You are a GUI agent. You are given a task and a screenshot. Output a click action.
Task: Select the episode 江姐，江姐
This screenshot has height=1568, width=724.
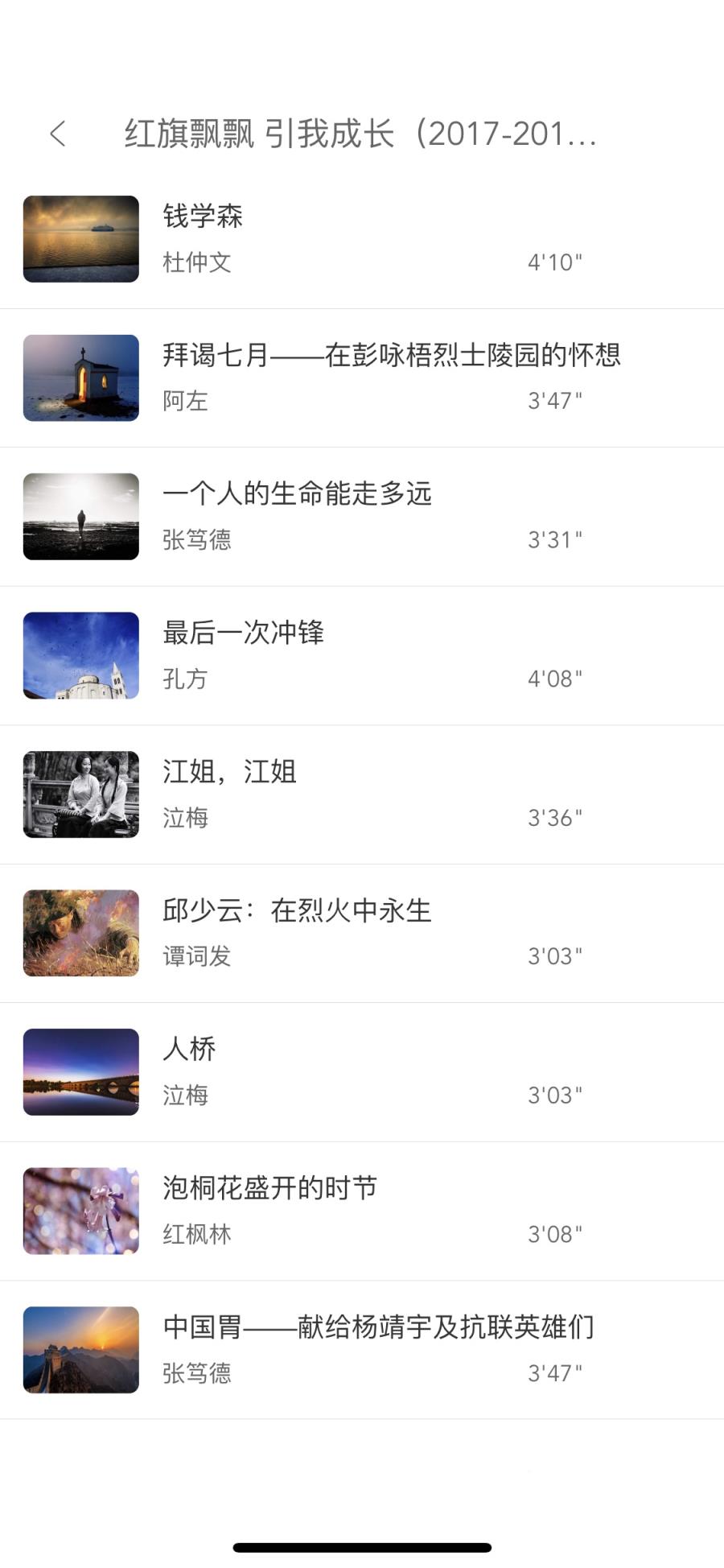[x=362, y=794]
